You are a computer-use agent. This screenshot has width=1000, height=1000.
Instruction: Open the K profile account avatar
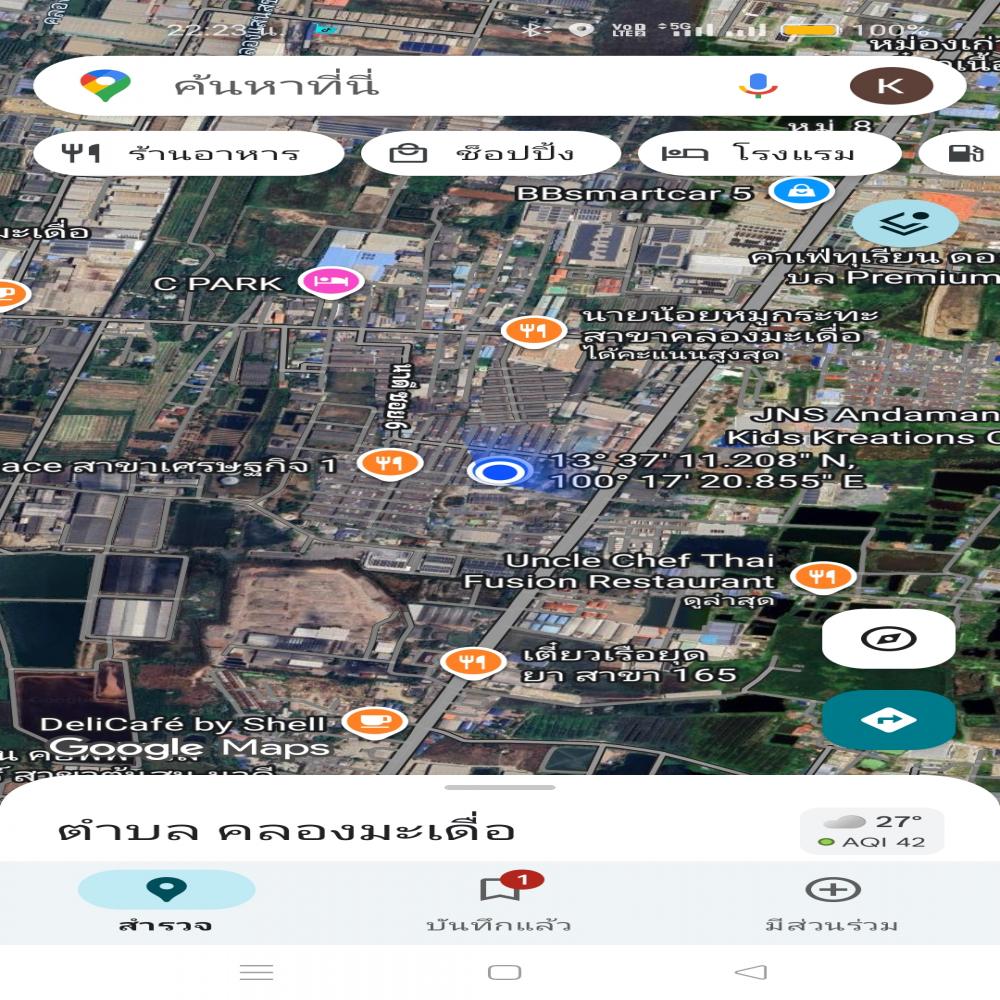(890, 86)
